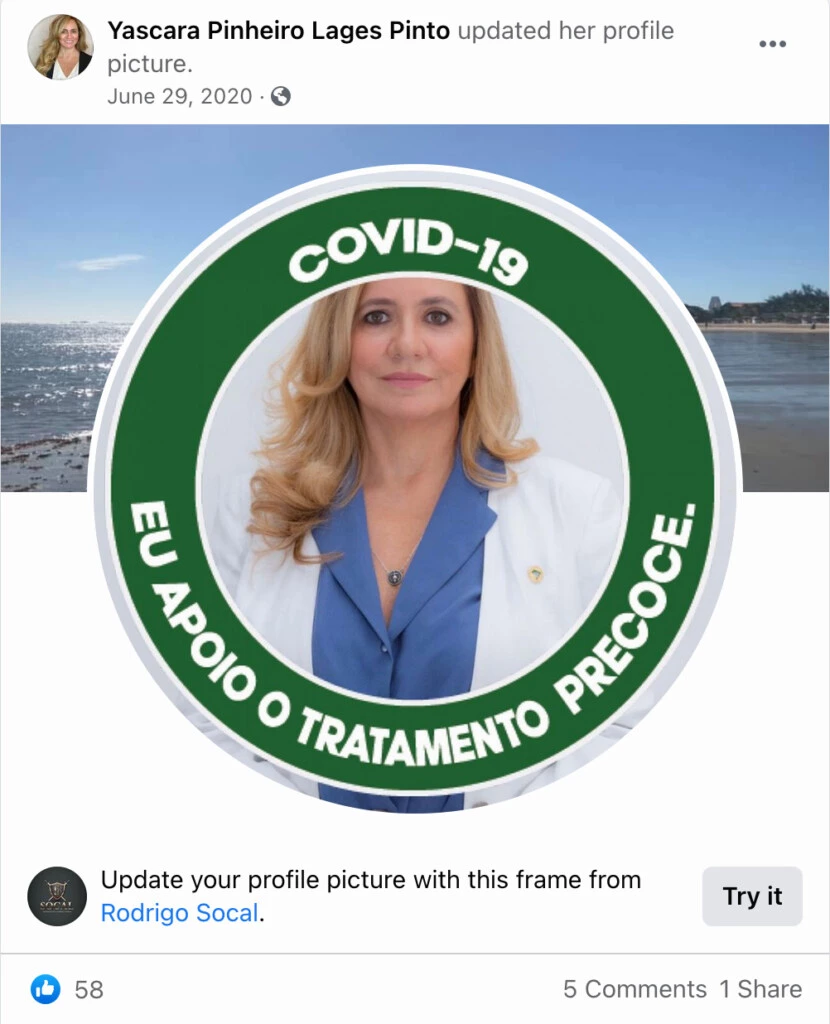
Task: Click the globe audience privacy icon
Action: pos(282,97)
